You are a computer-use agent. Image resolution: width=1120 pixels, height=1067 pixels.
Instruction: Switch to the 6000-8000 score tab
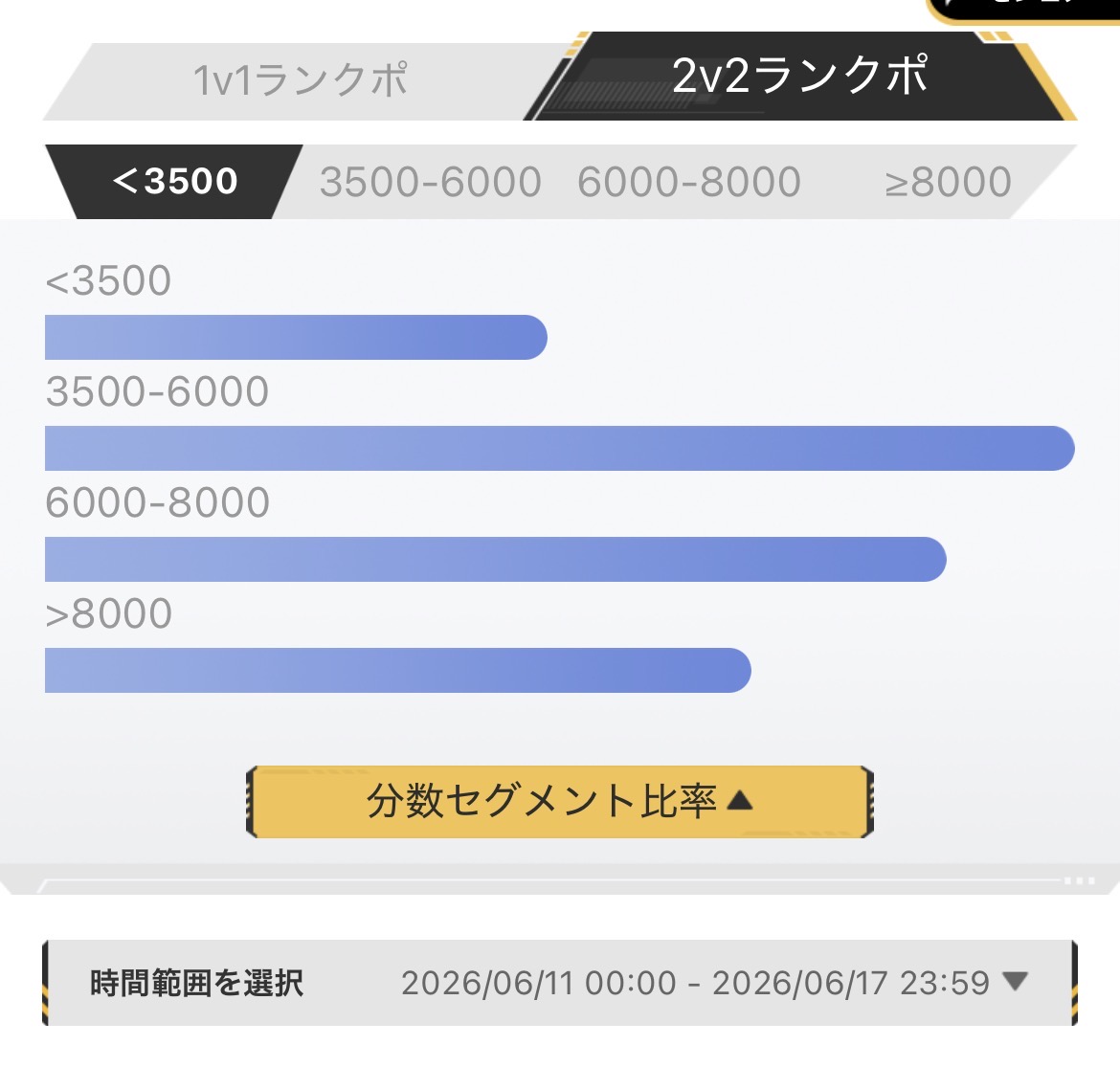(x=688, y=182)
